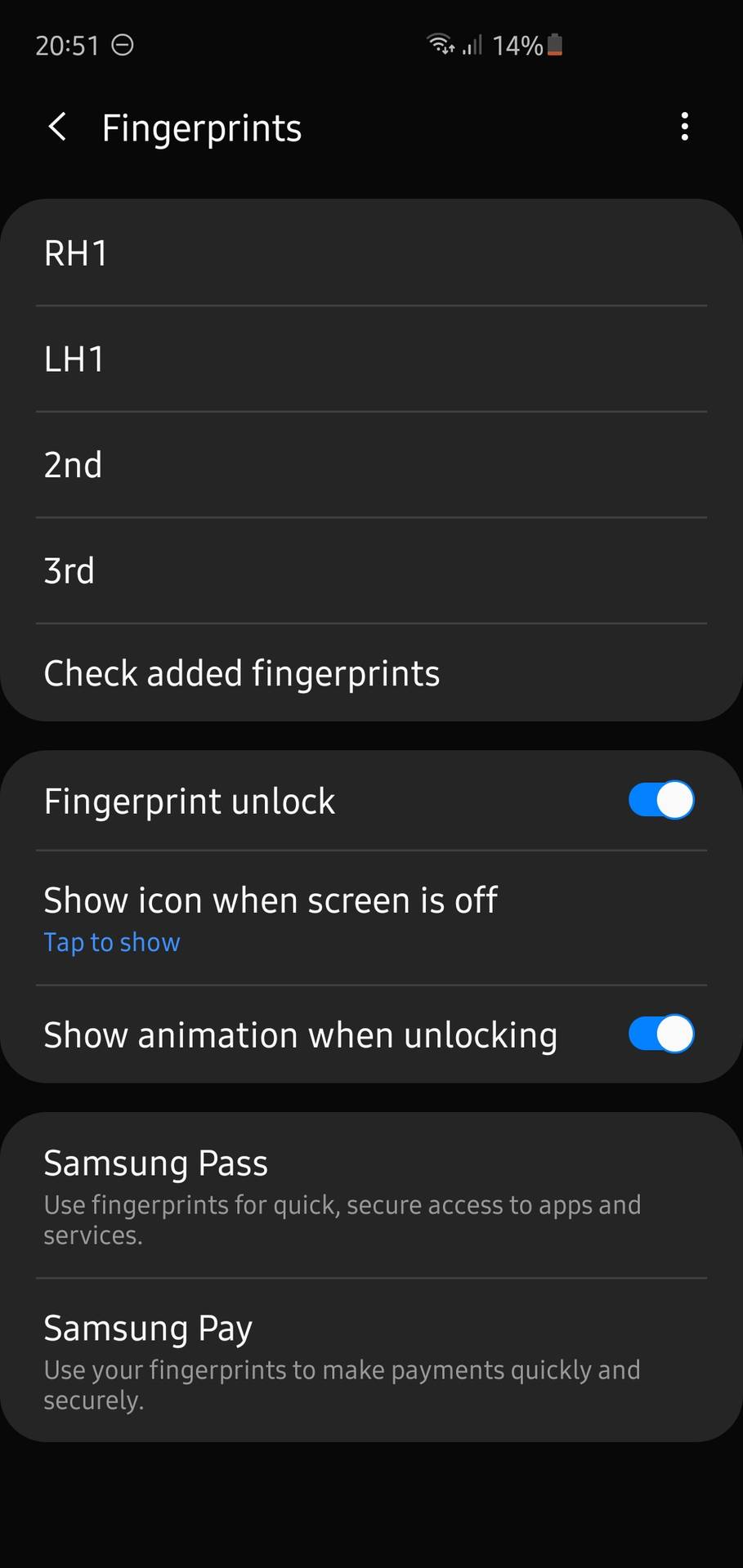This screenshot has width=743, height=1568.
Task: Open the three-dot overflow menu
Action: coord(685,127)
